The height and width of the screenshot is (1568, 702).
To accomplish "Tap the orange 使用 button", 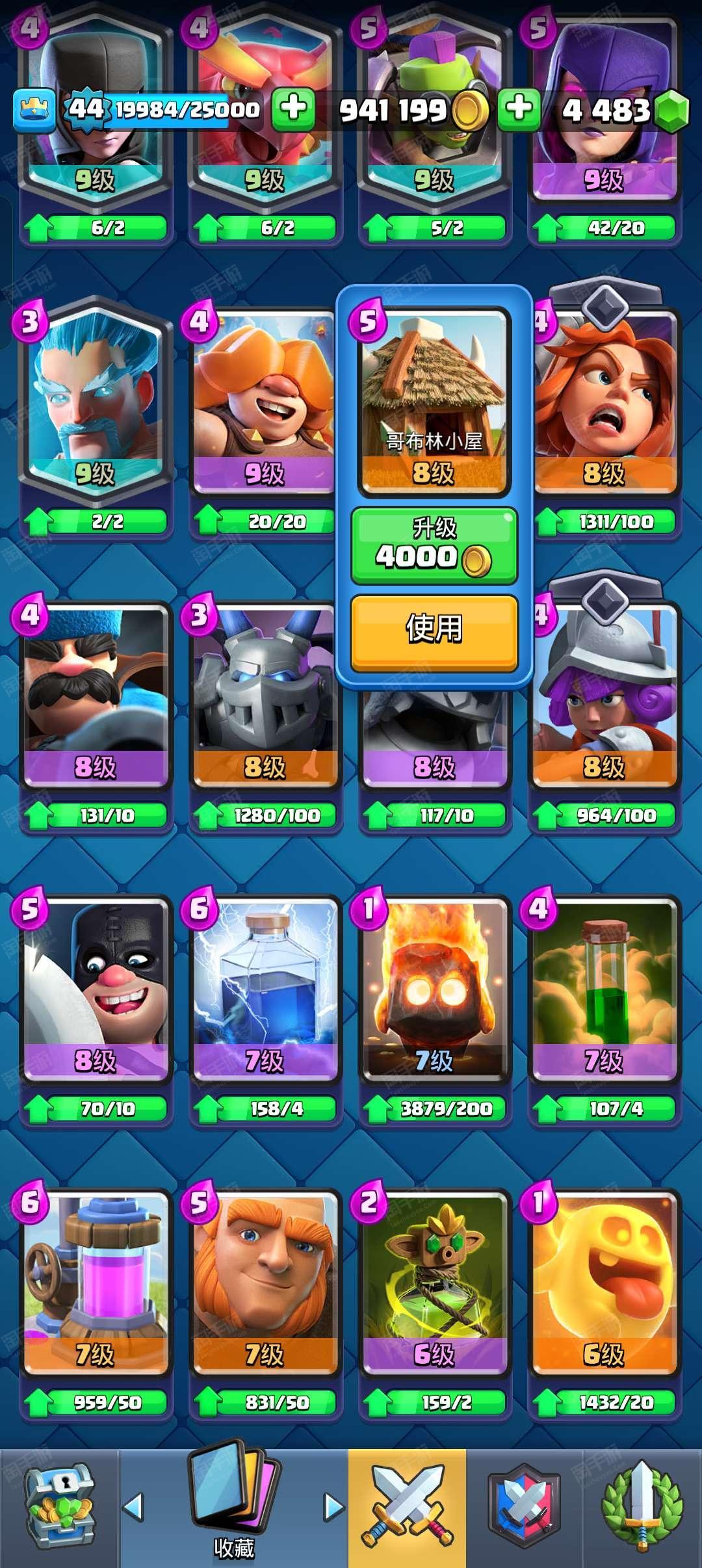I will [x=434, y=631].
